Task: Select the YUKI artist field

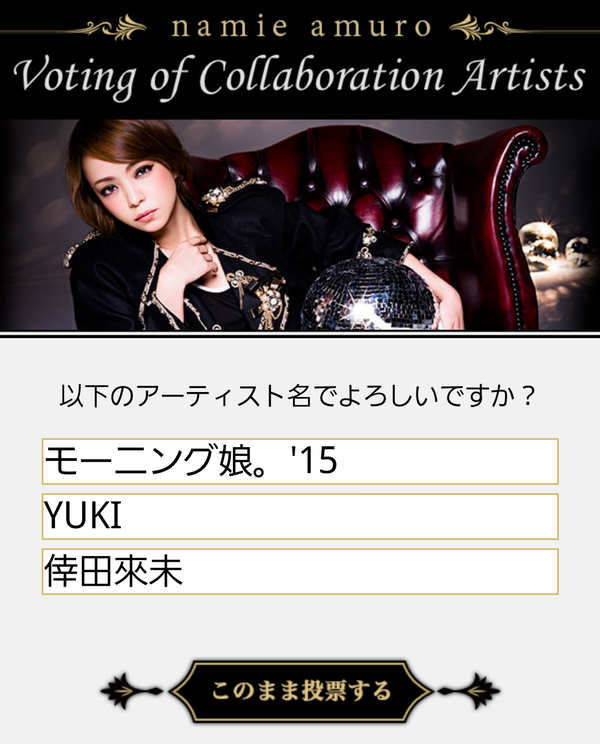Action: (x=299, y=516)
